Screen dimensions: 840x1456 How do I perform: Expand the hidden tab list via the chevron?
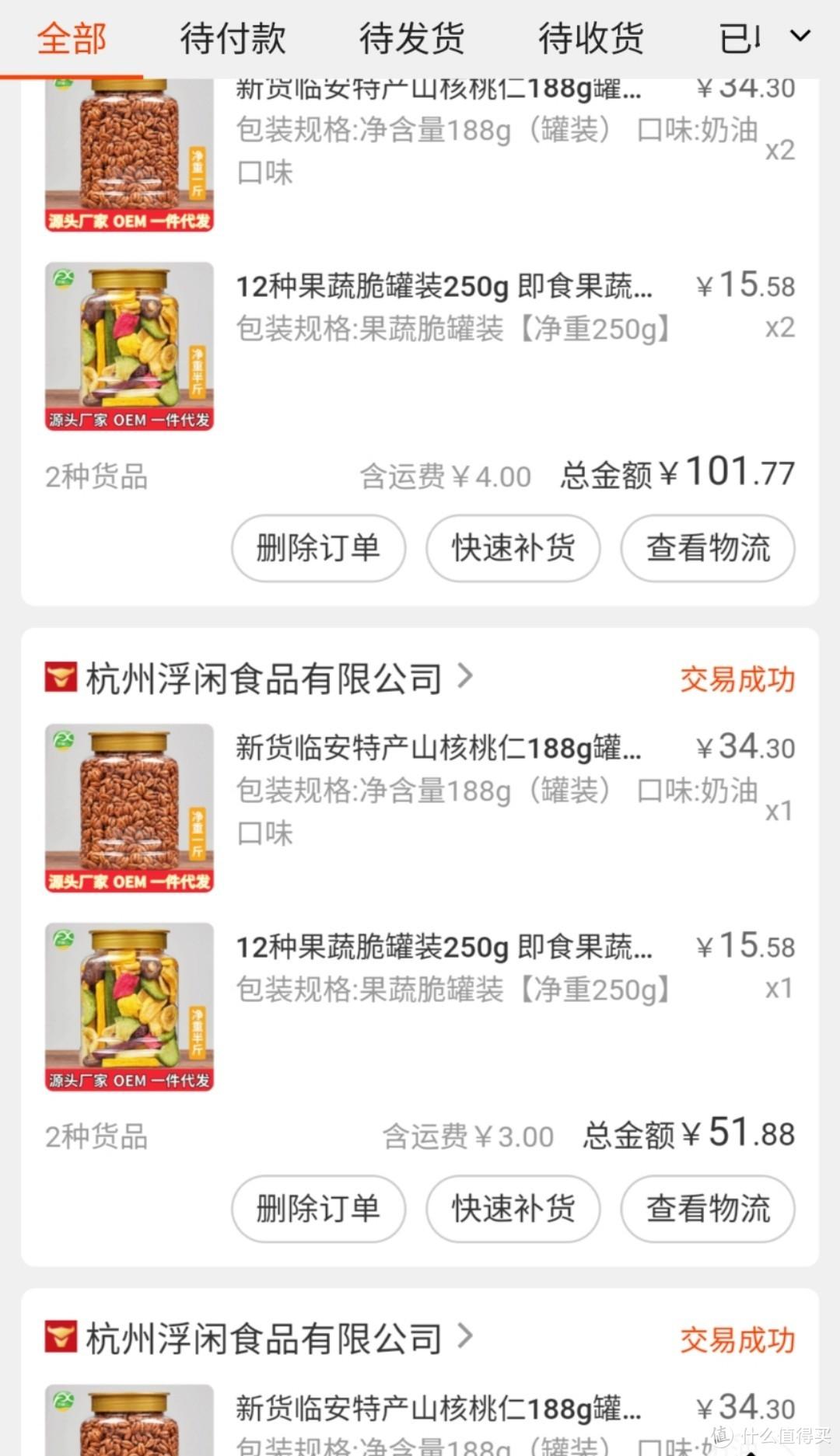pyautogui.click(x=801, y=37)
